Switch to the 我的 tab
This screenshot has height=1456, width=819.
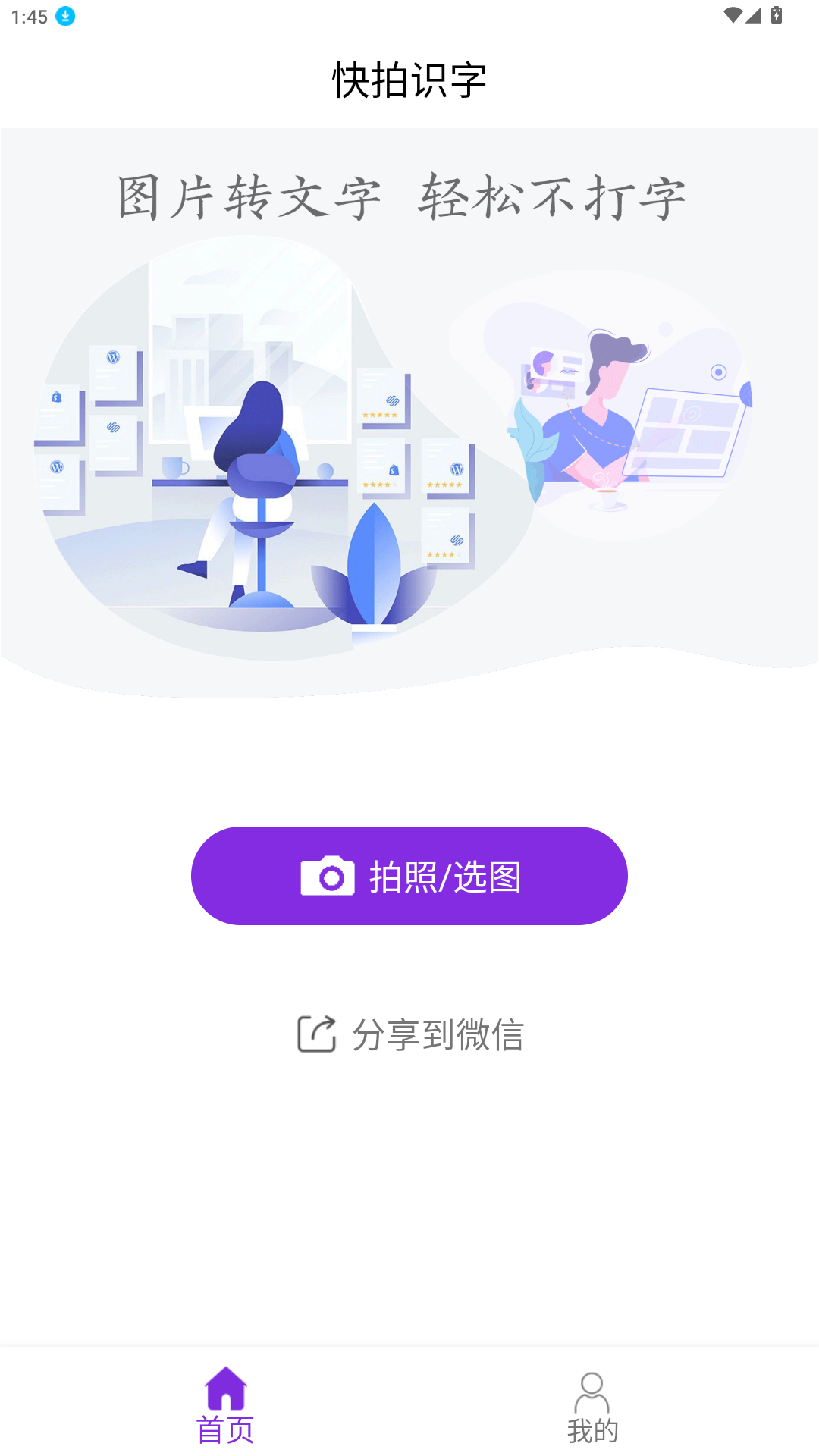coord(592,1407)
